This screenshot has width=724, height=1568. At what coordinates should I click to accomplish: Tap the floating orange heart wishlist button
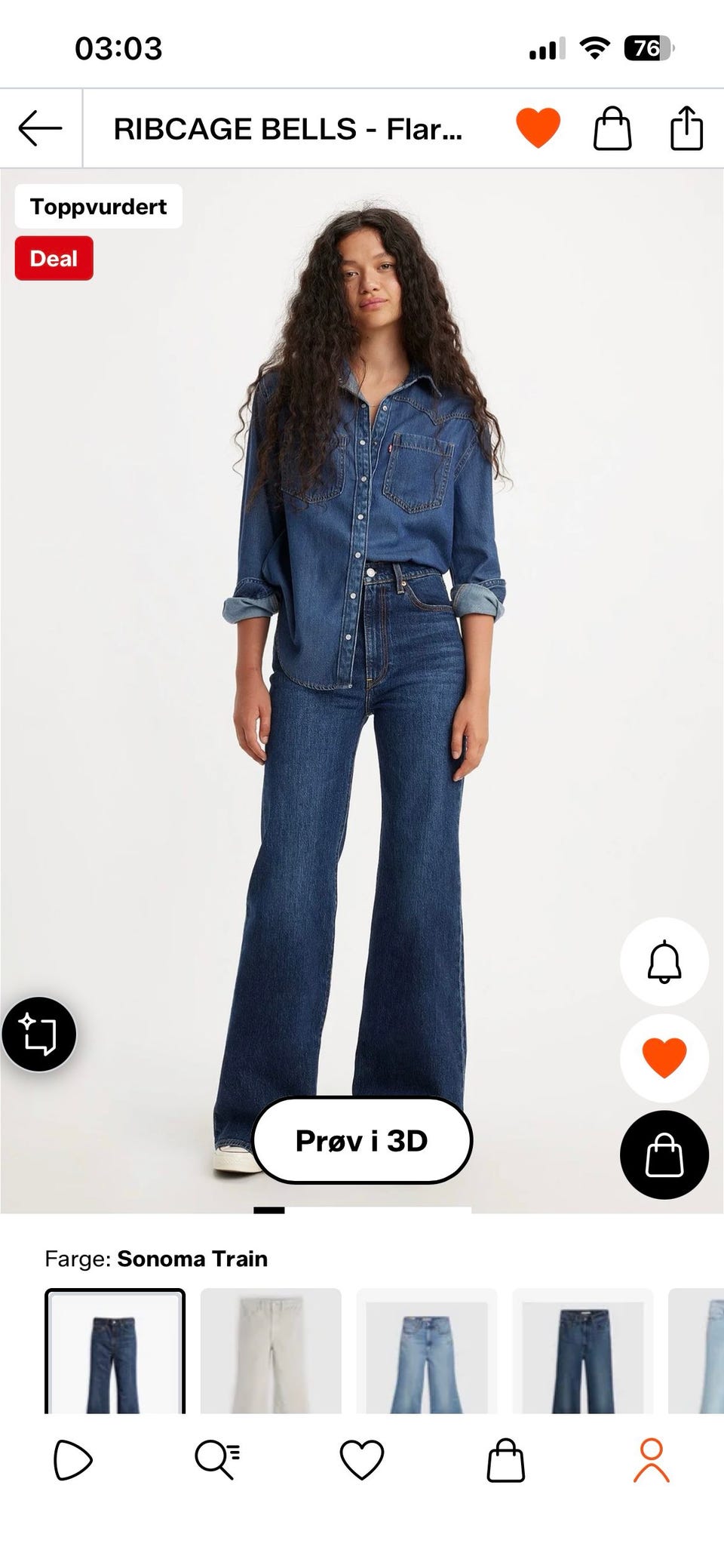coord(664,1058)
